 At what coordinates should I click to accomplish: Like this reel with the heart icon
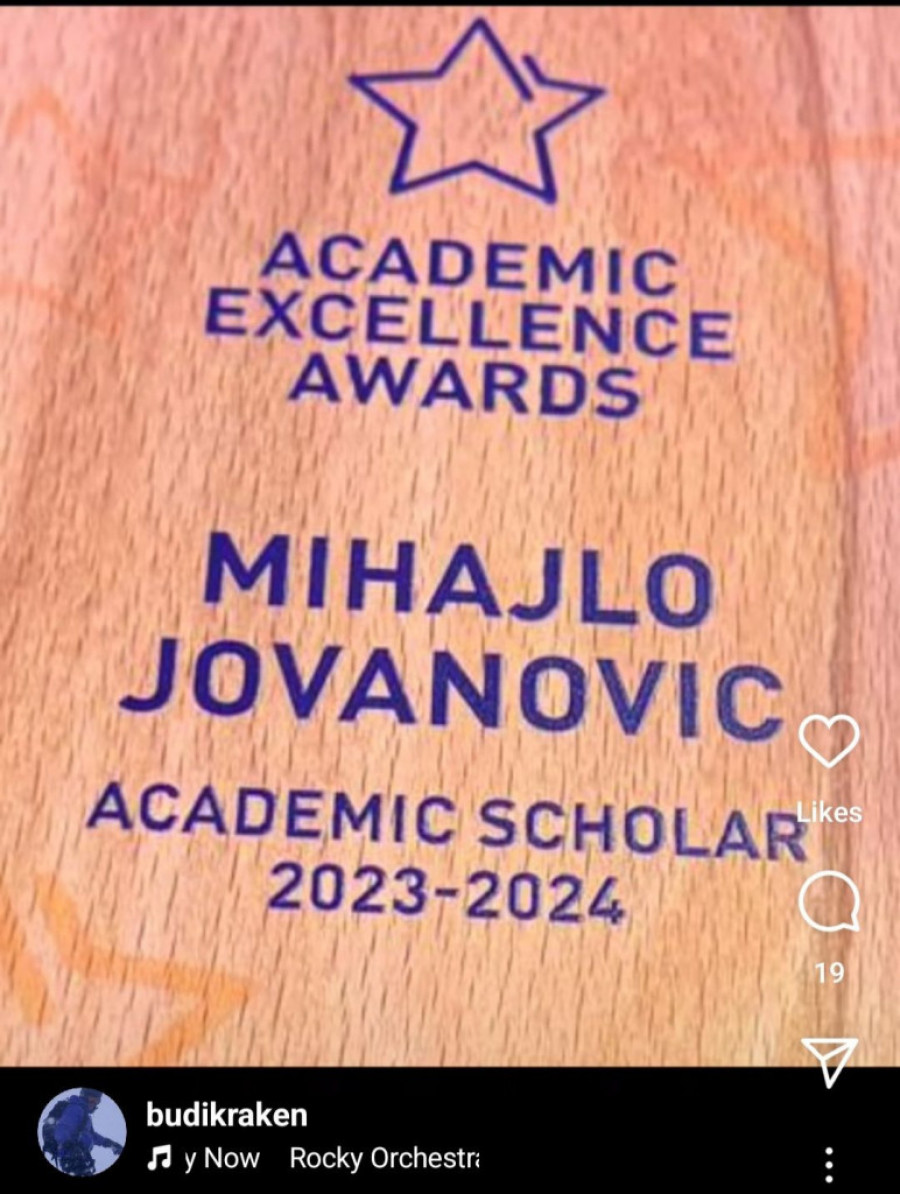829,742
